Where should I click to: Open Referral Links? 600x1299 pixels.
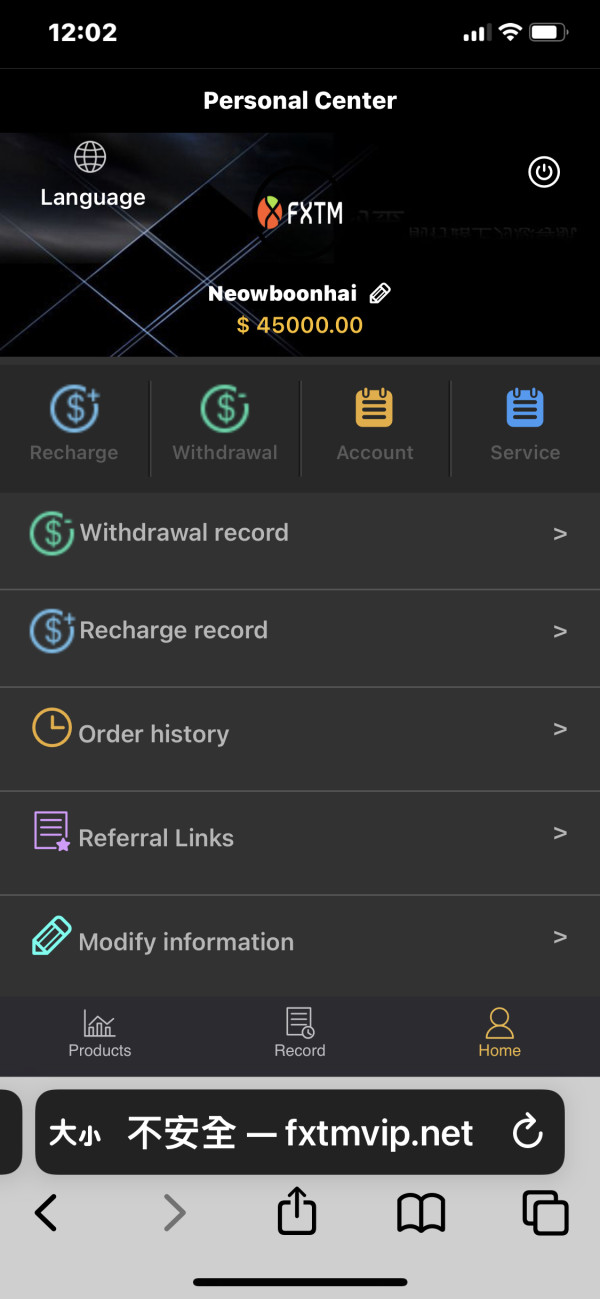point(300,837)
